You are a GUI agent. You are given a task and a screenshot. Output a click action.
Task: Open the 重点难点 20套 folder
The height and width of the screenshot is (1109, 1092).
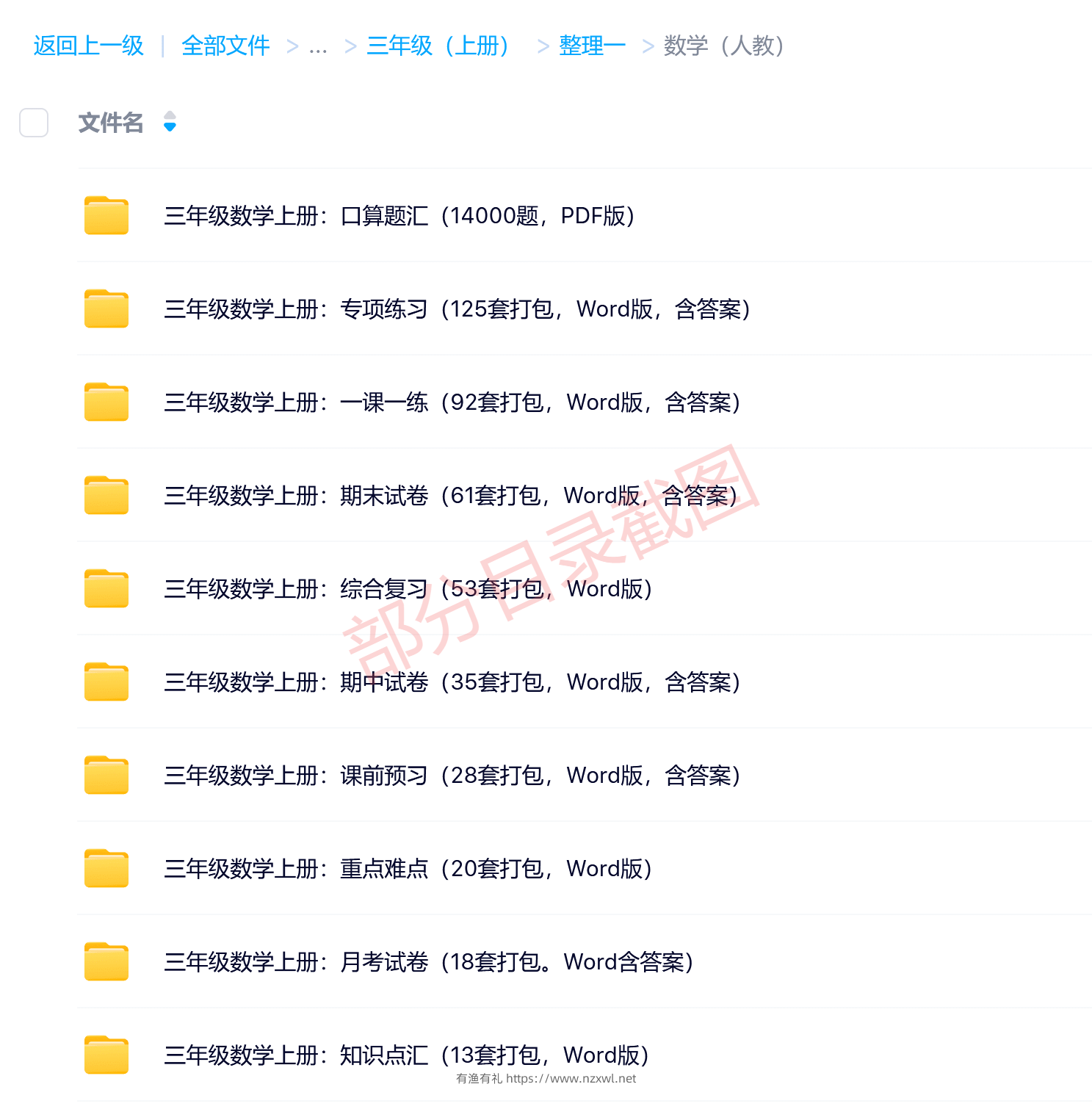[x=408, y=869]
